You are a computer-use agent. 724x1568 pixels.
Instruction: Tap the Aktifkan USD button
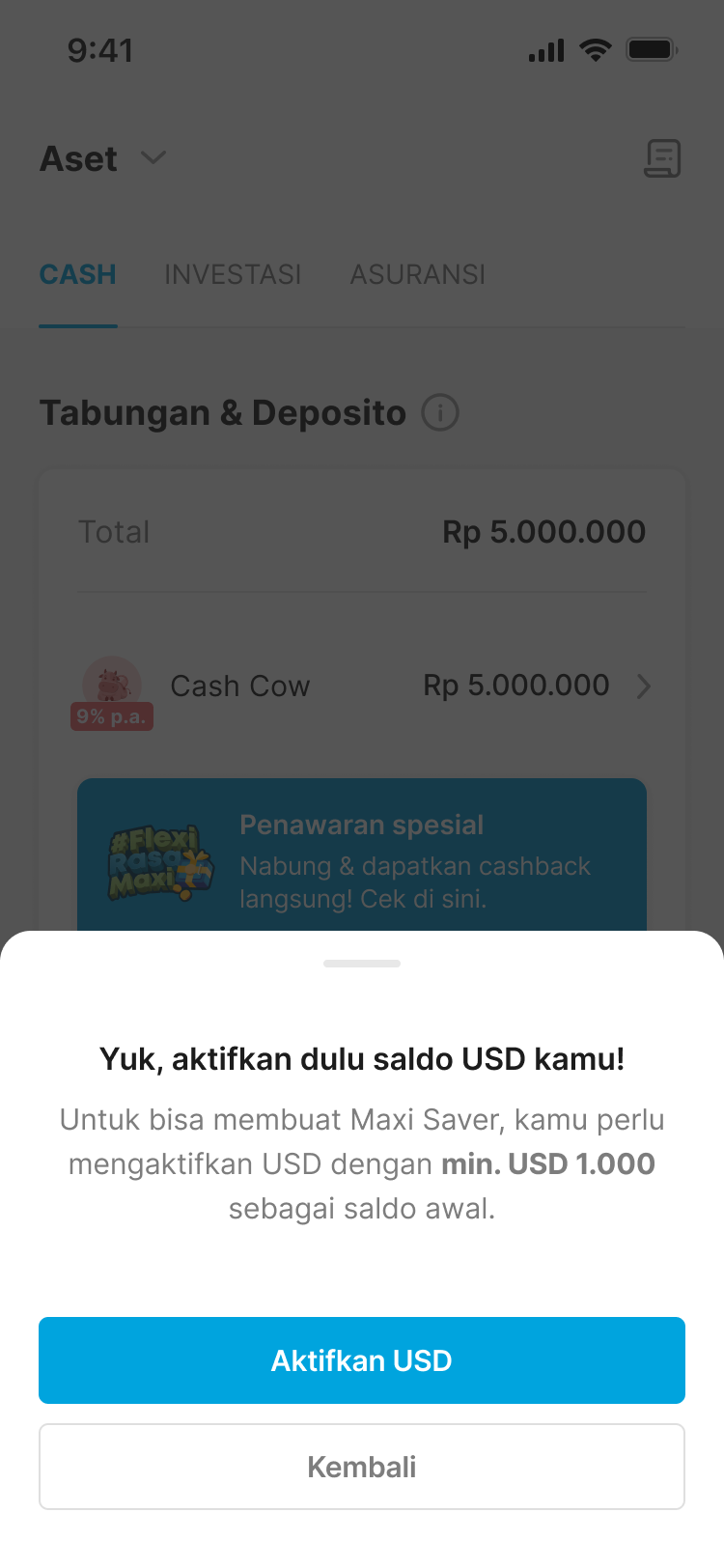tap(362, 1360)
